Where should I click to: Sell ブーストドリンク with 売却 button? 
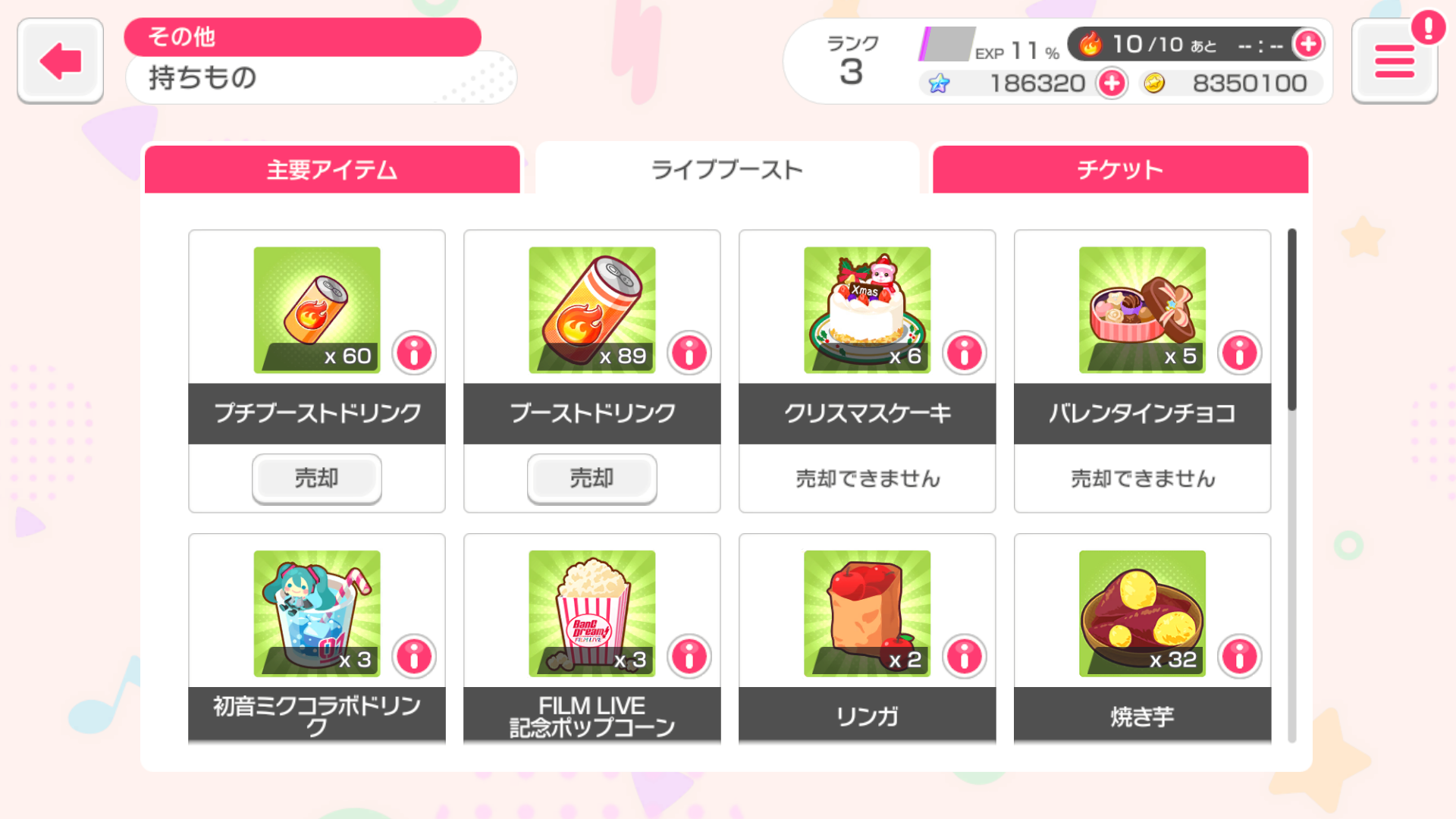coord(591,479)
